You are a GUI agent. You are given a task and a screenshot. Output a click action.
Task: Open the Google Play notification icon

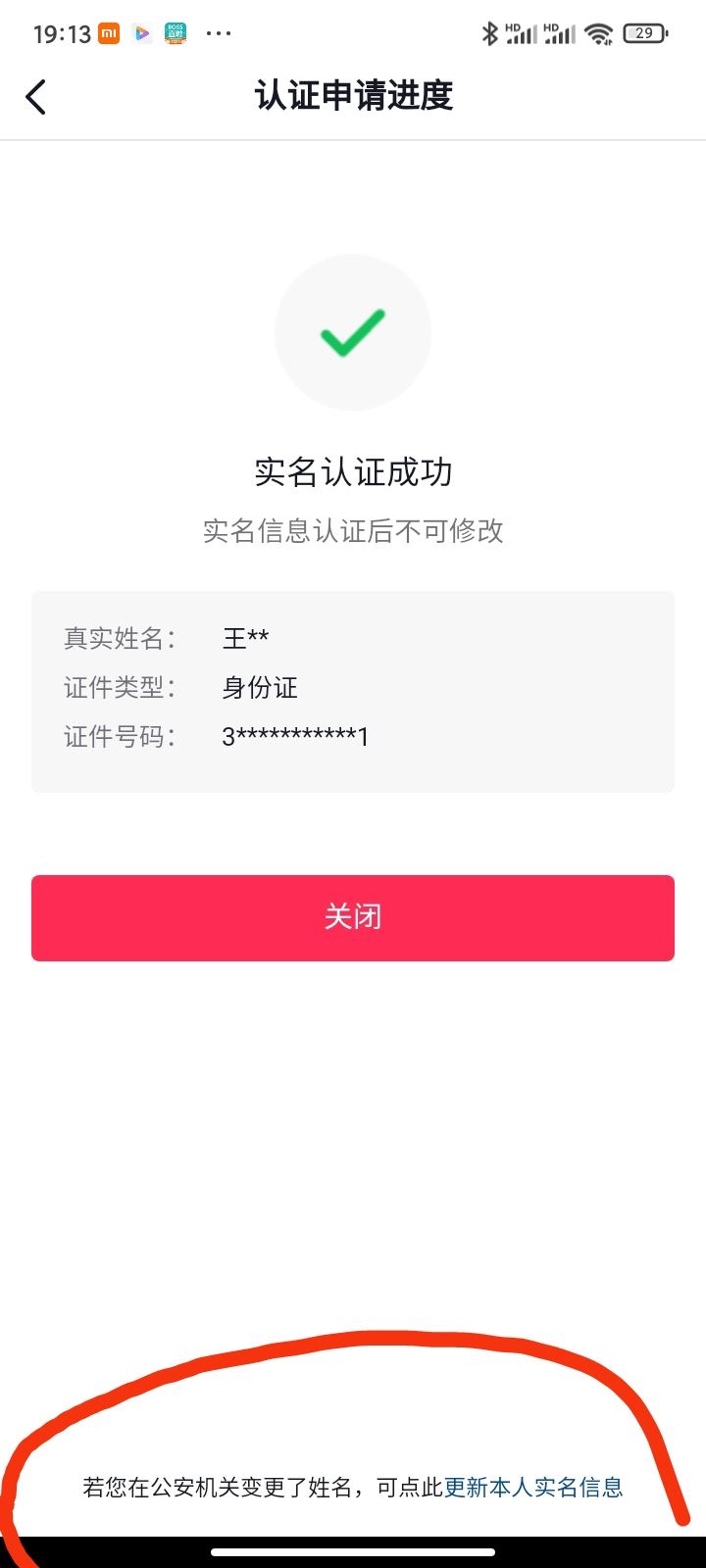(x=141, y=32)
